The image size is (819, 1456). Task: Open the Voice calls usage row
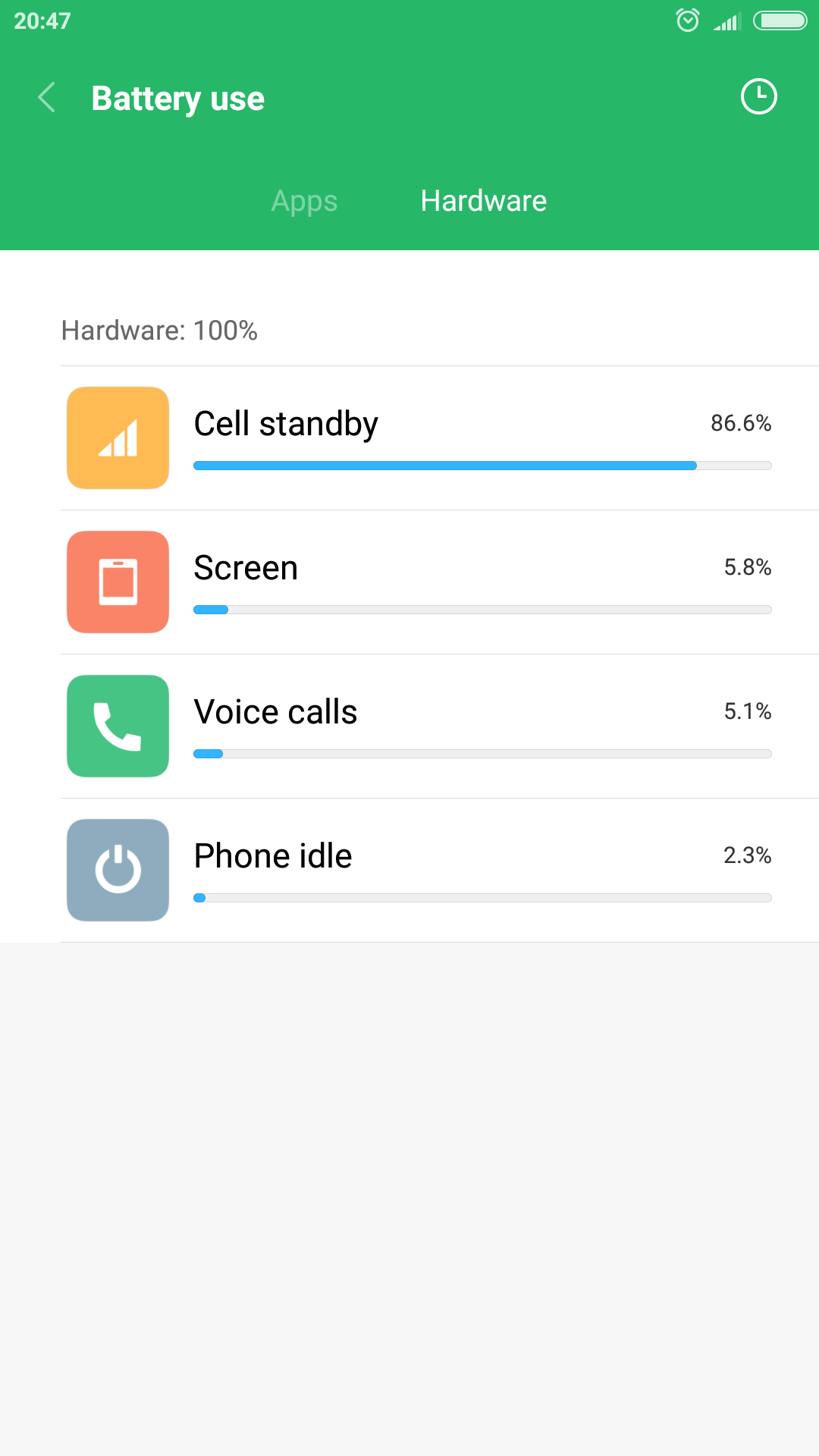point(409,726)
